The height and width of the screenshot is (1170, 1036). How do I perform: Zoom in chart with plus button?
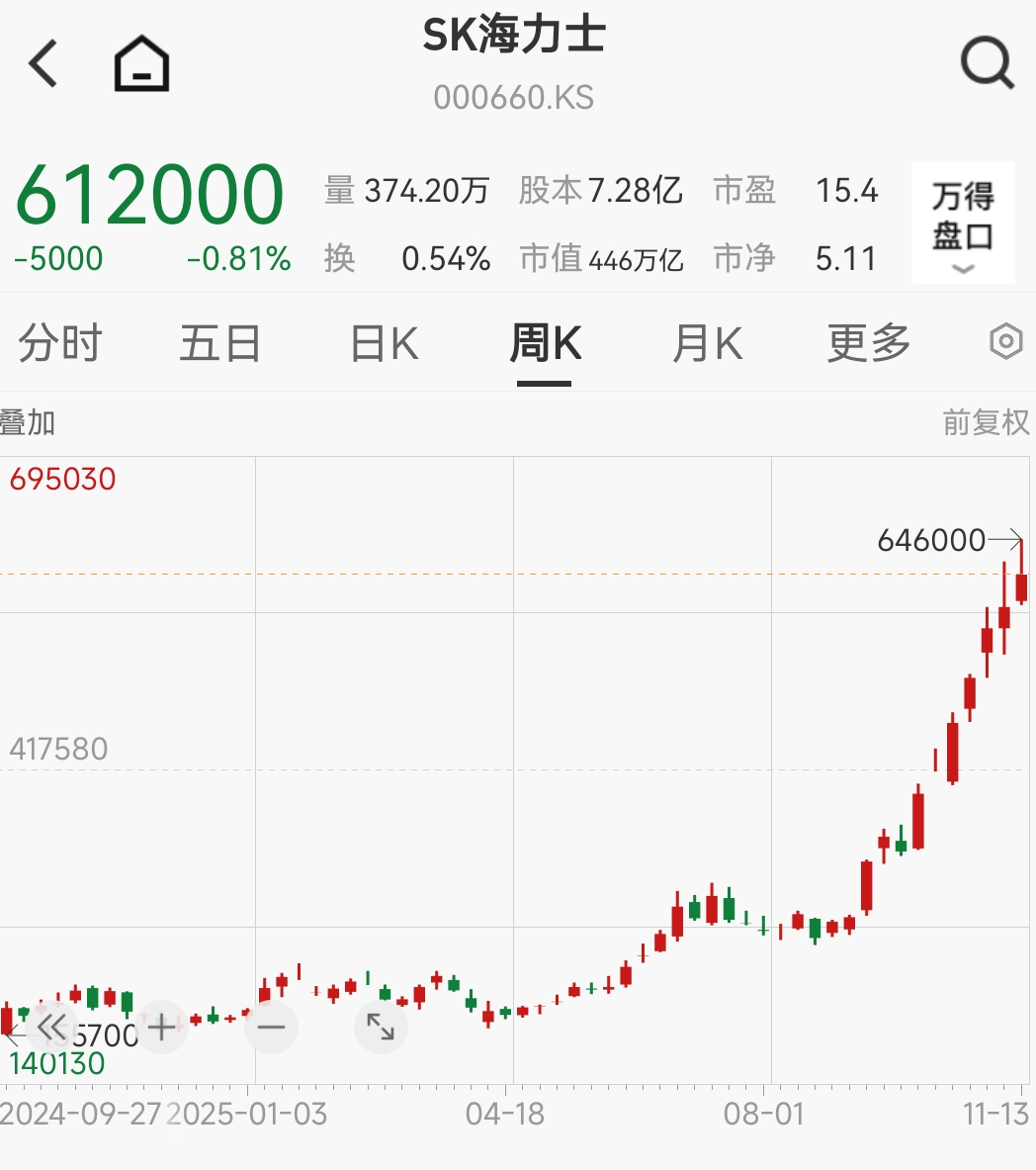(161, 1027)
